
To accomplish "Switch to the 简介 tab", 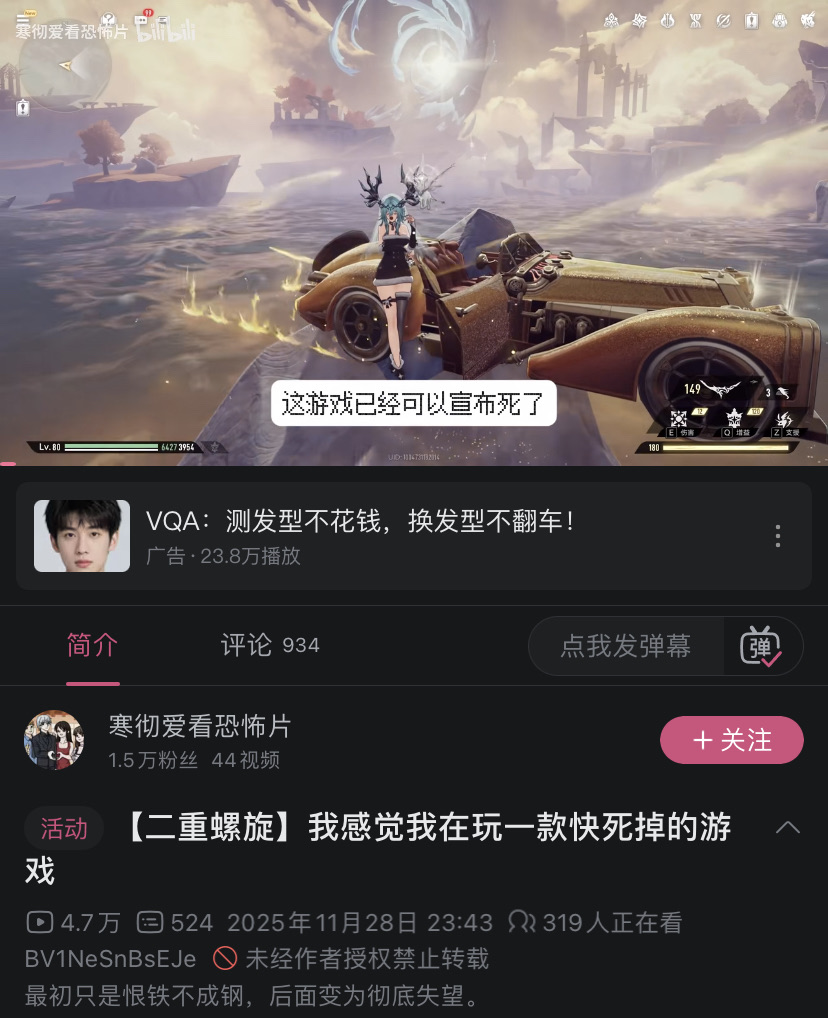I will click(x=92, y=646).
